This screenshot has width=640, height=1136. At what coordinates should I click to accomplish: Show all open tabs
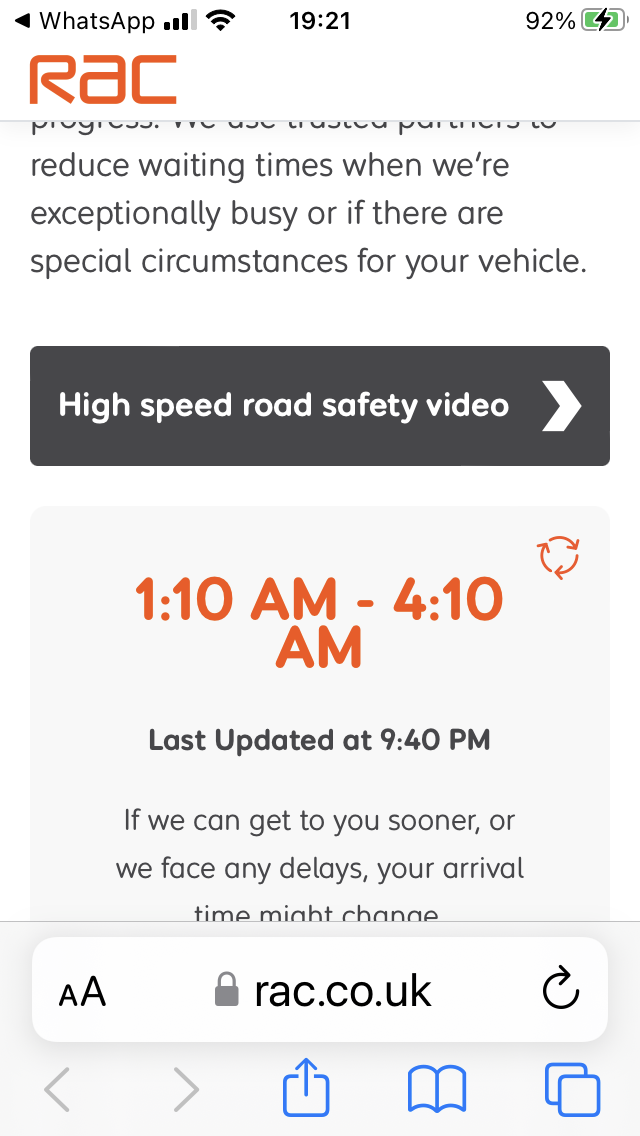tap(572, 1088)
